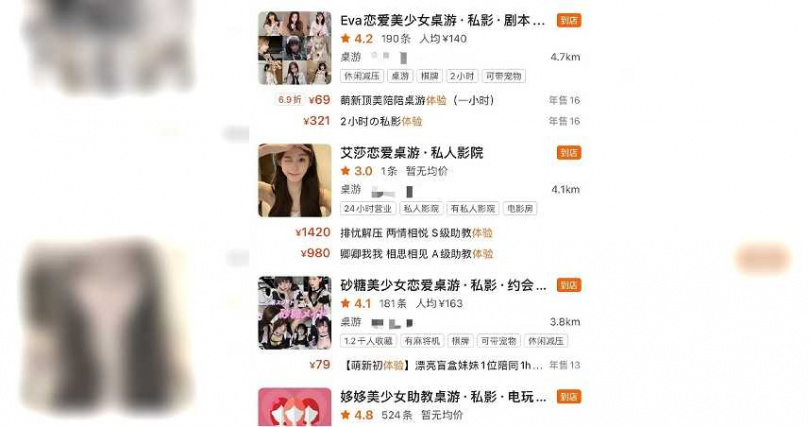Open the 艾莎恋爱桌游·私人影院 listing
Viewport: 810px width, 427px height.
tap(411, 153)
